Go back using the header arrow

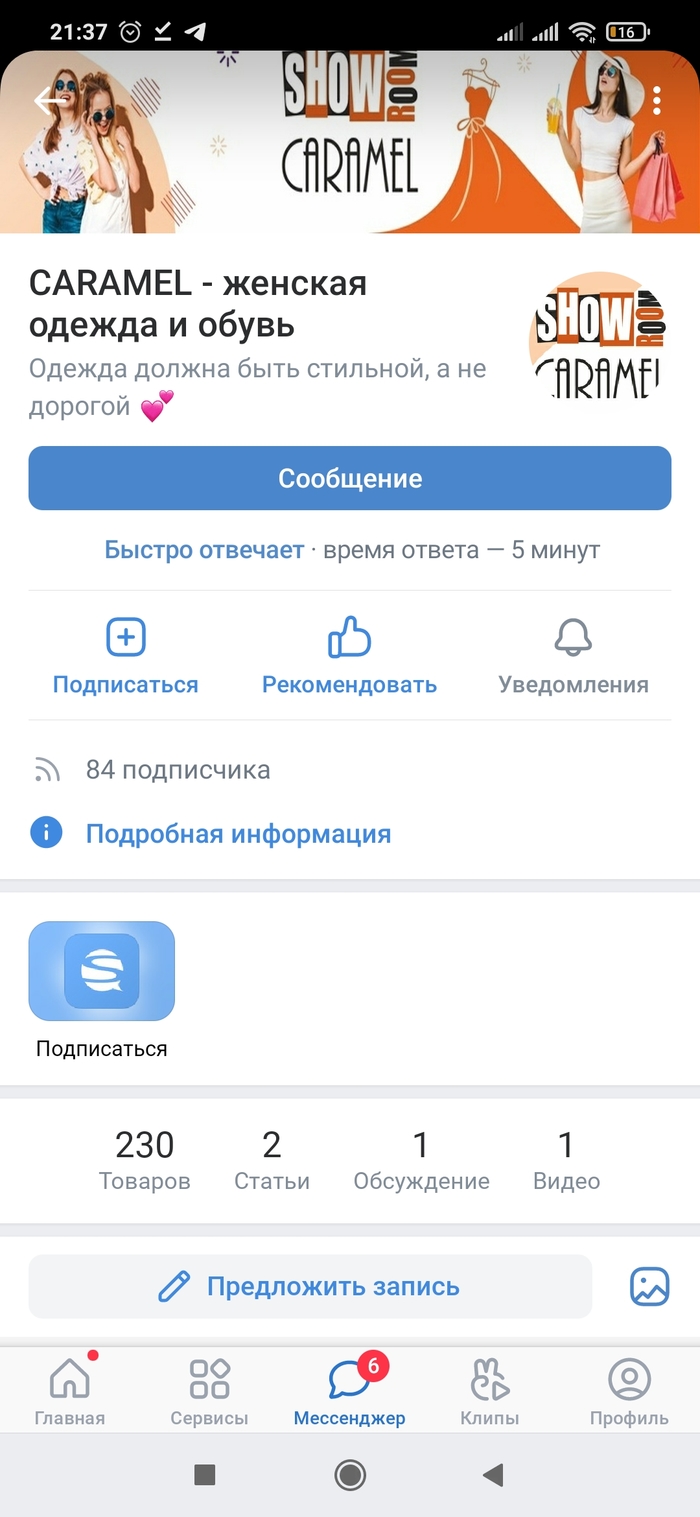tap(48, 101)
